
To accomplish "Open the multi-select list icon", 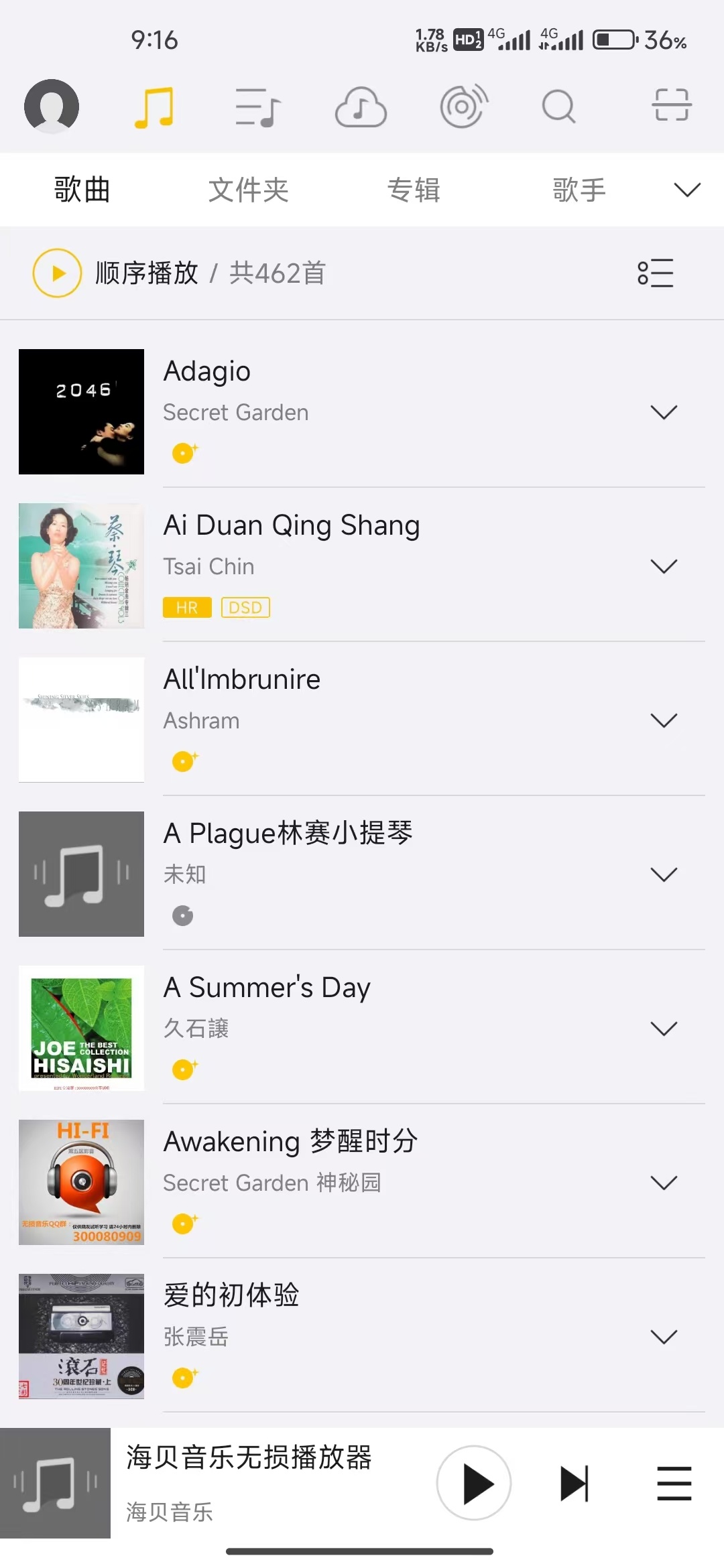I will [655, 273].
